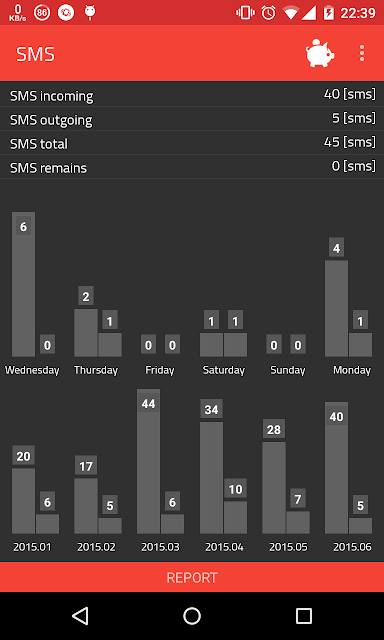This screenshot has width=384, height=640.
Task: Go back using the navigation bar
Action: [x=80, y=616]
